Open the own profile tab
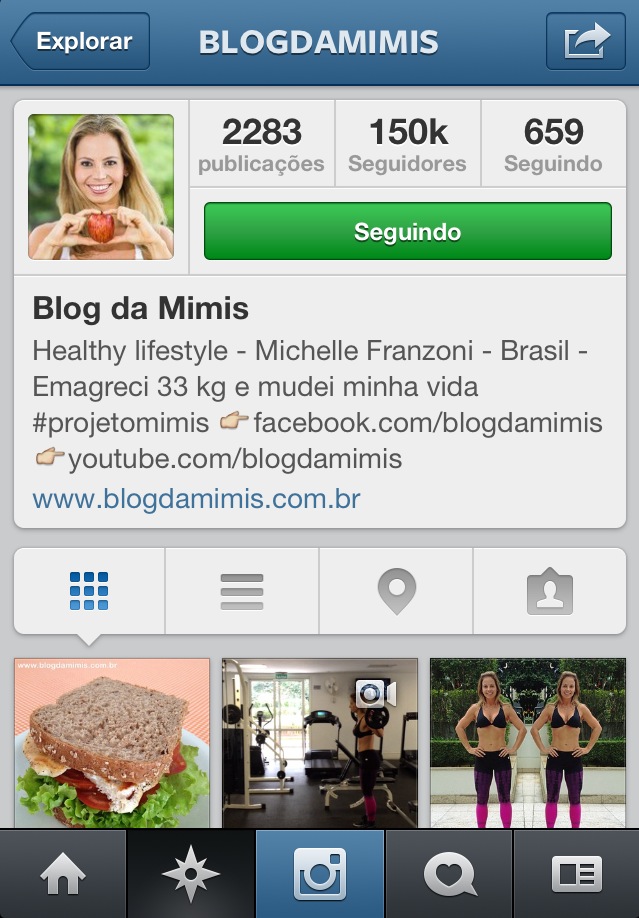Viewport: 639px width, 918px height. tap(576, 876)
